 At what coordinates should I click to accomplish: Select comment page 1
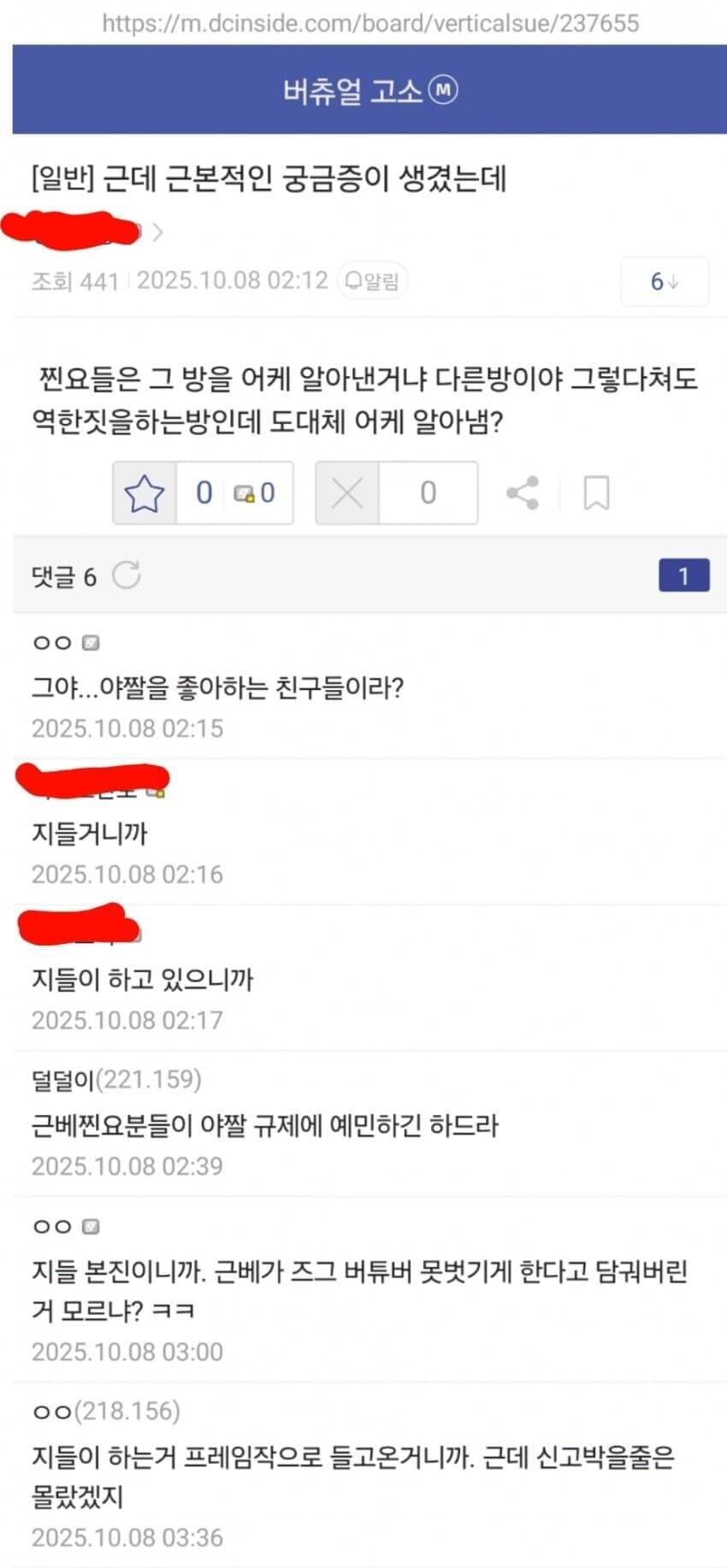[683, 576]
